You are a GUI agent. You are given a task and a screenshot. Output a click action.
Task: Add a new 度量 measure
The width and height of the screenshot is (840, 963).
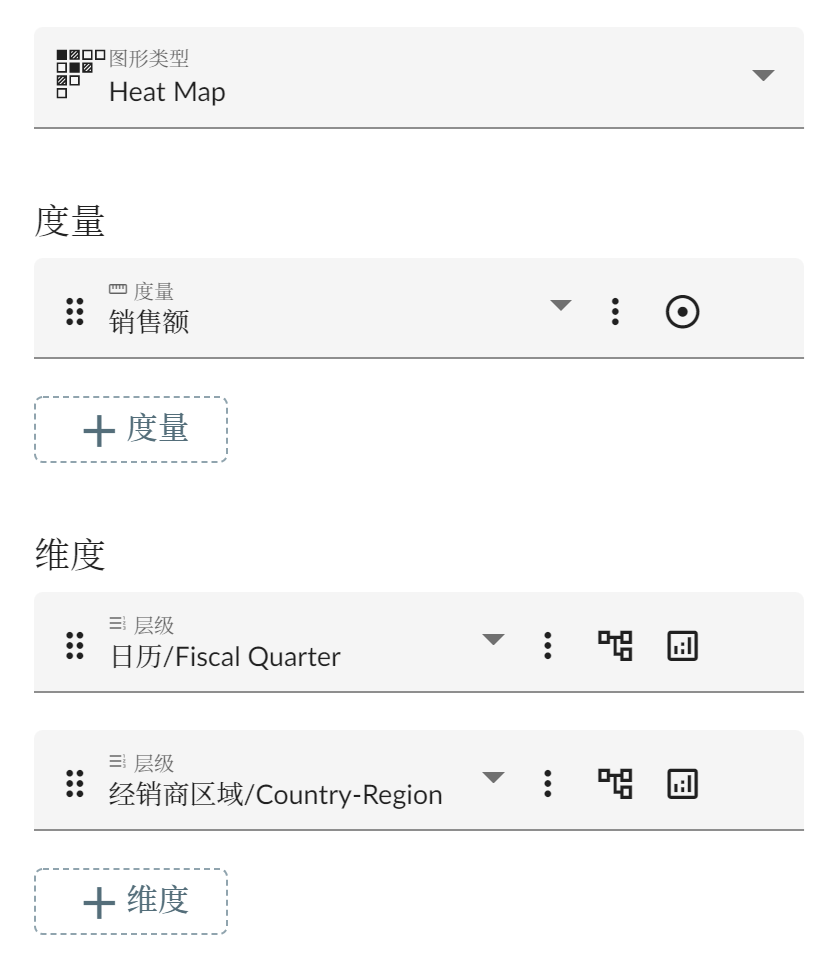pos(131,430)
